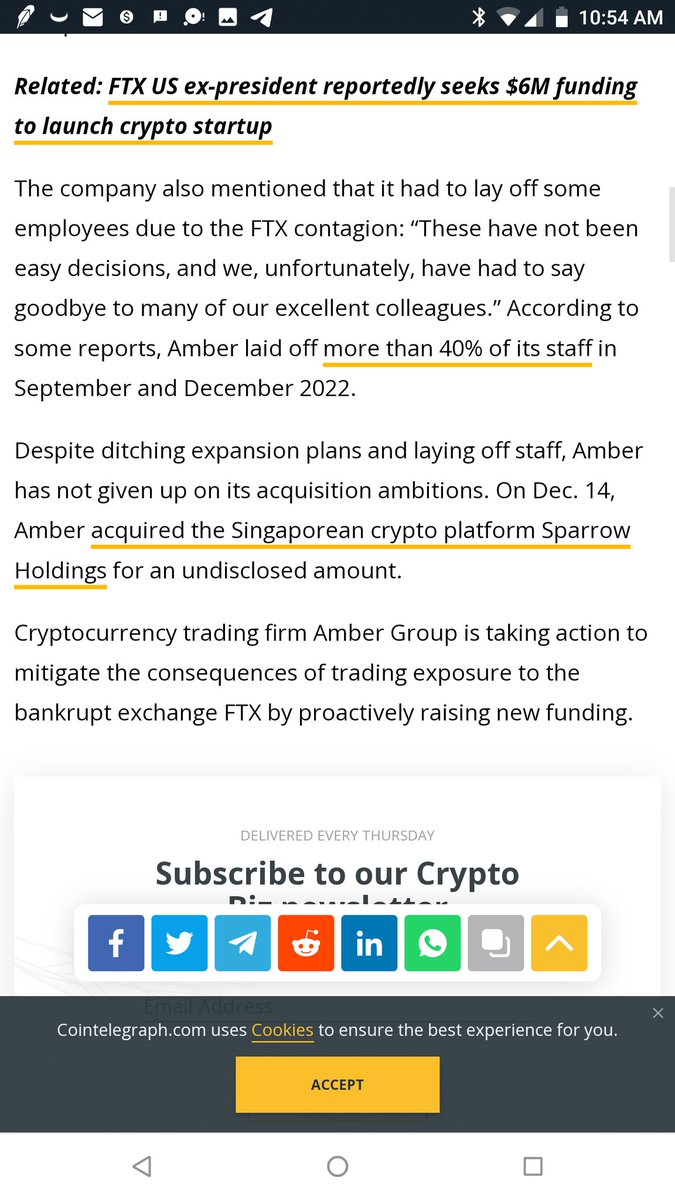Share article on Twitter
The height and width of the screenshot is (1200, 675).
[179, 943]
